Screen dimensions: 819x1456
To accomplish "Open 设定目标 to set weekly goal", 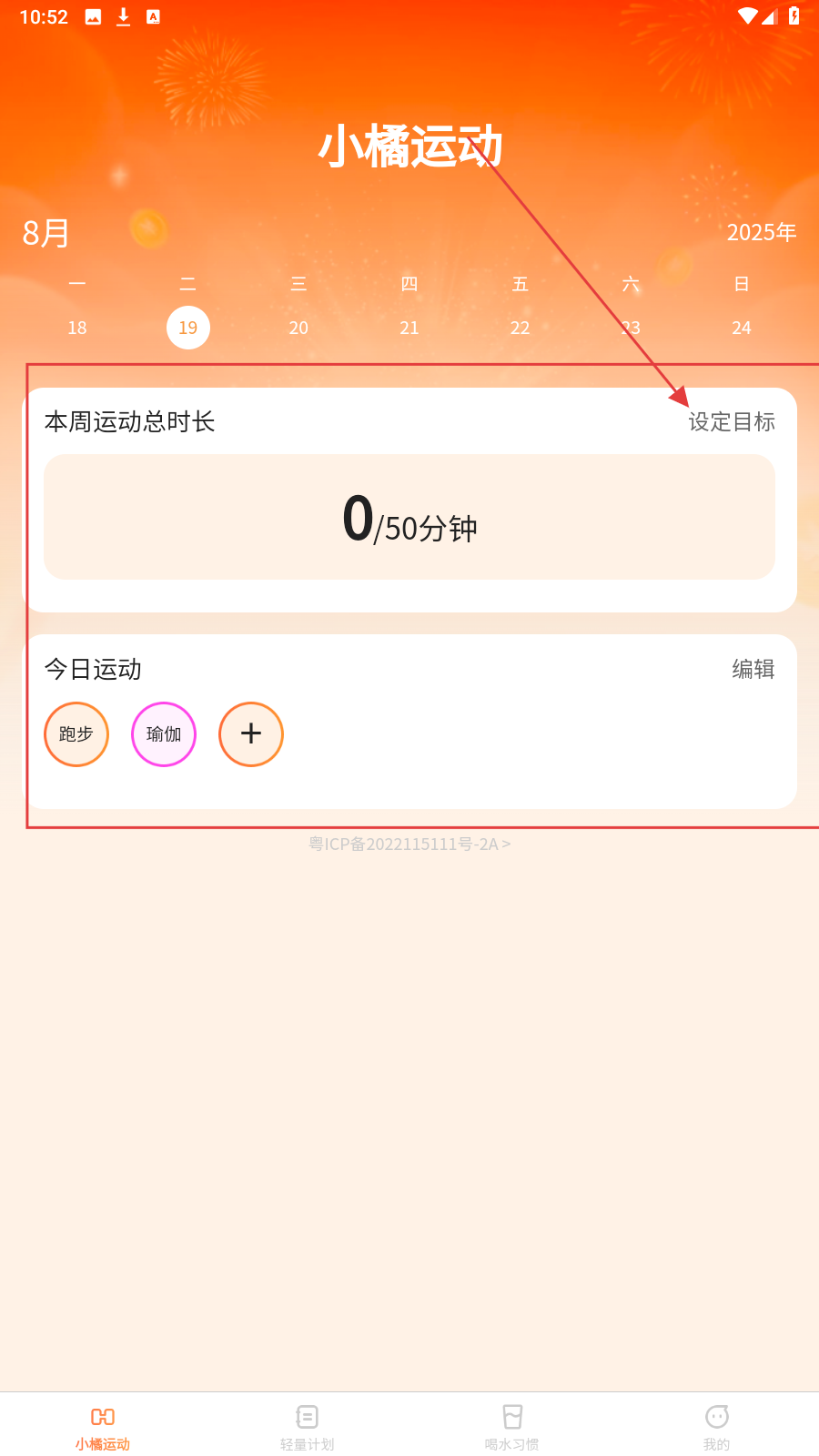I will (731, 421).
